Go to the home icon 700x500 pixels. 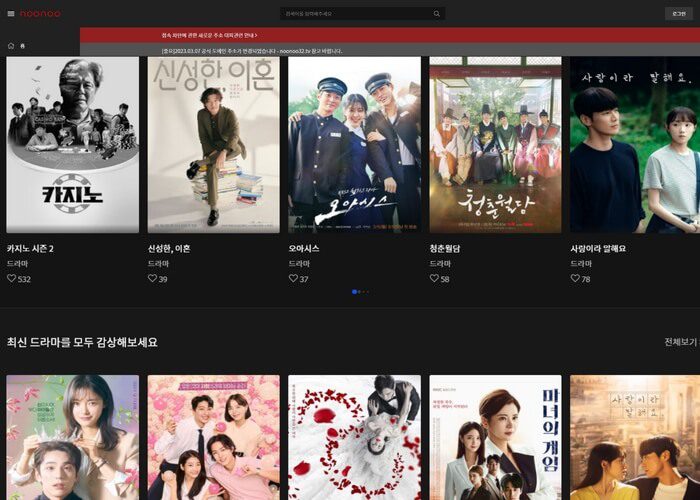pyautogui.click(x=11, y=46)
